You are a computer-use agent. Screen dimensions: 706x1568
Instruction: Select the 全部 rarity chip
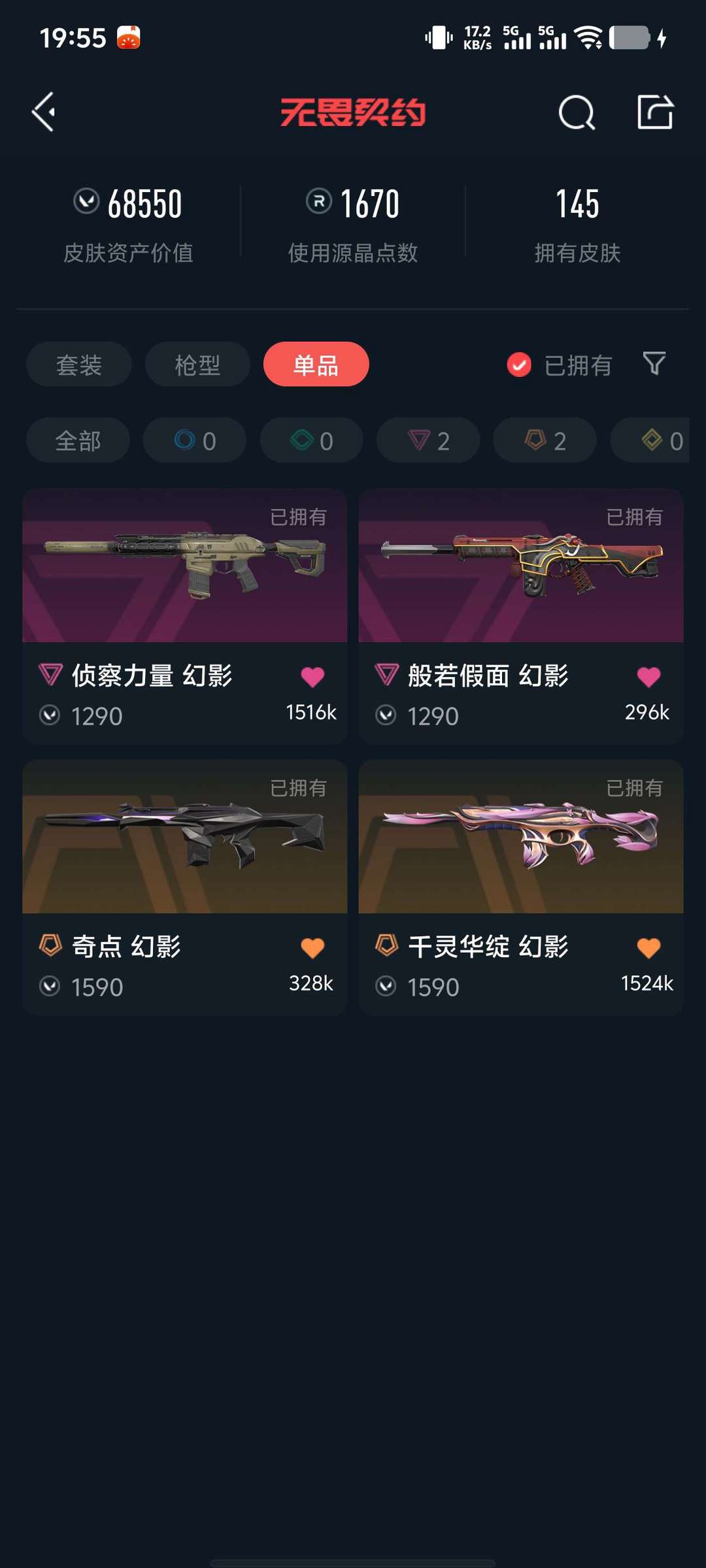click(78, 441)
